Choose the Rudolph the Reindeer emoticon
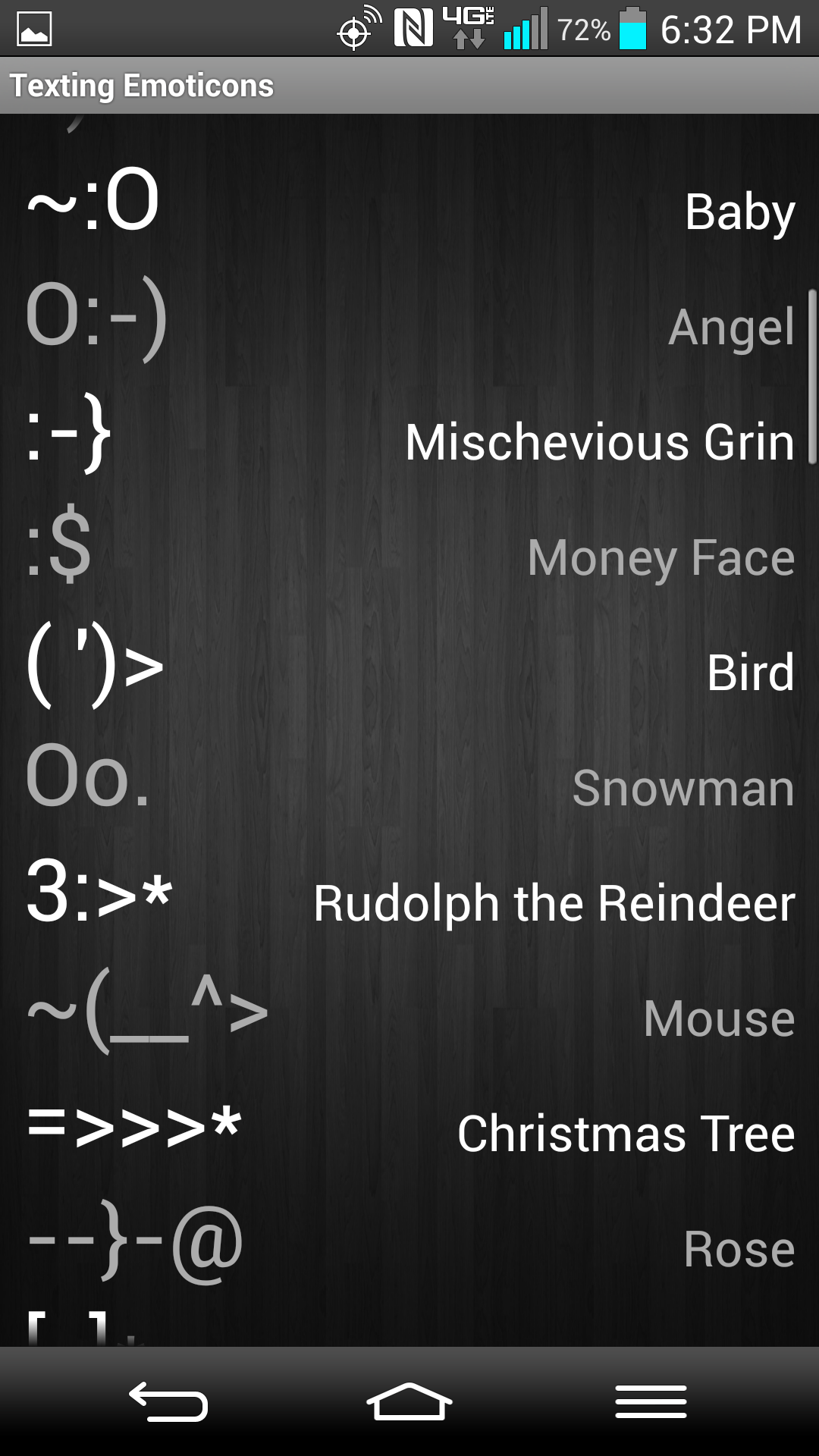 [x=409, y=902]
